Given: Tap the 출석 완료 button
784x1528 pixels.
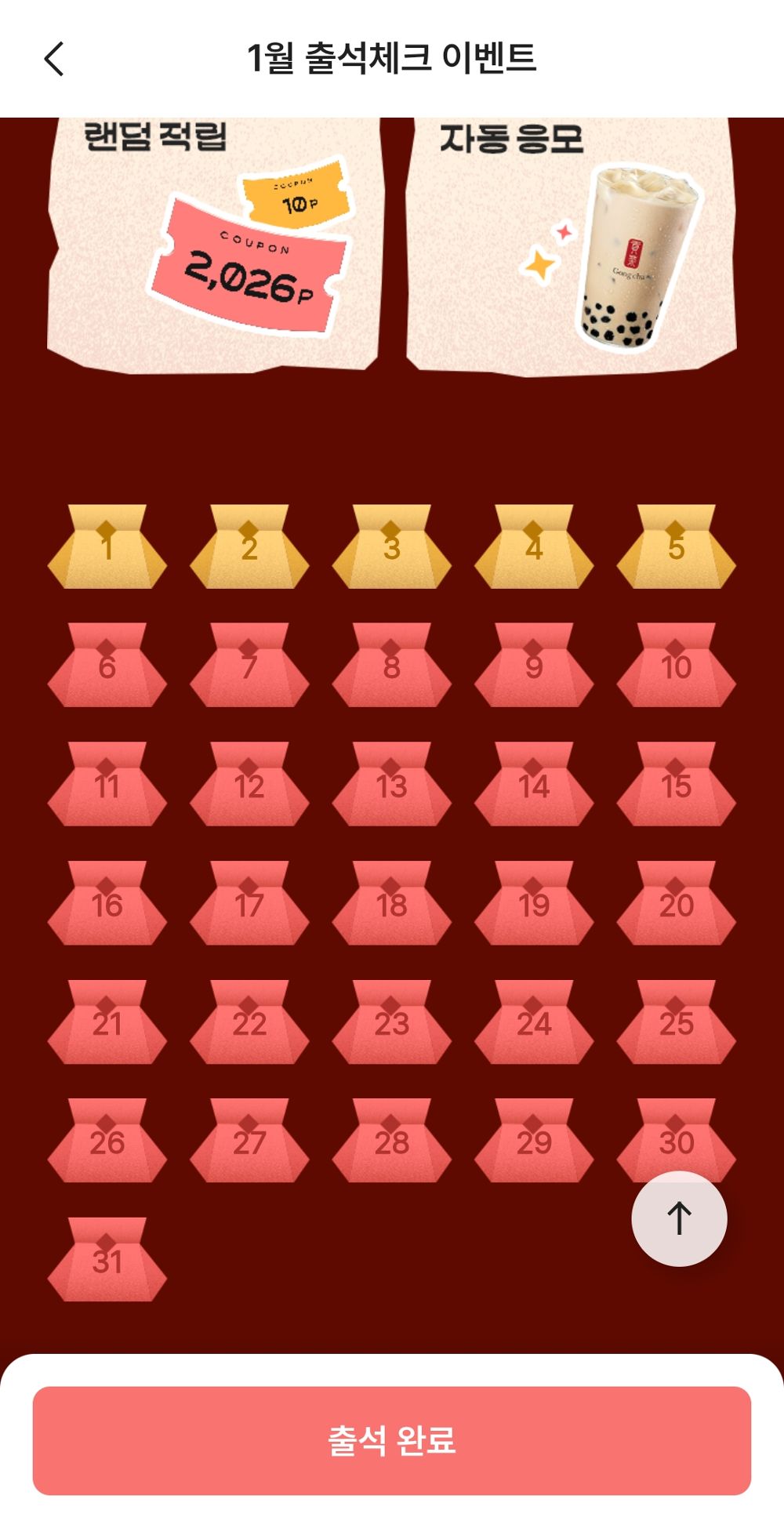Looking at the screenshot, I should 392,1440.
